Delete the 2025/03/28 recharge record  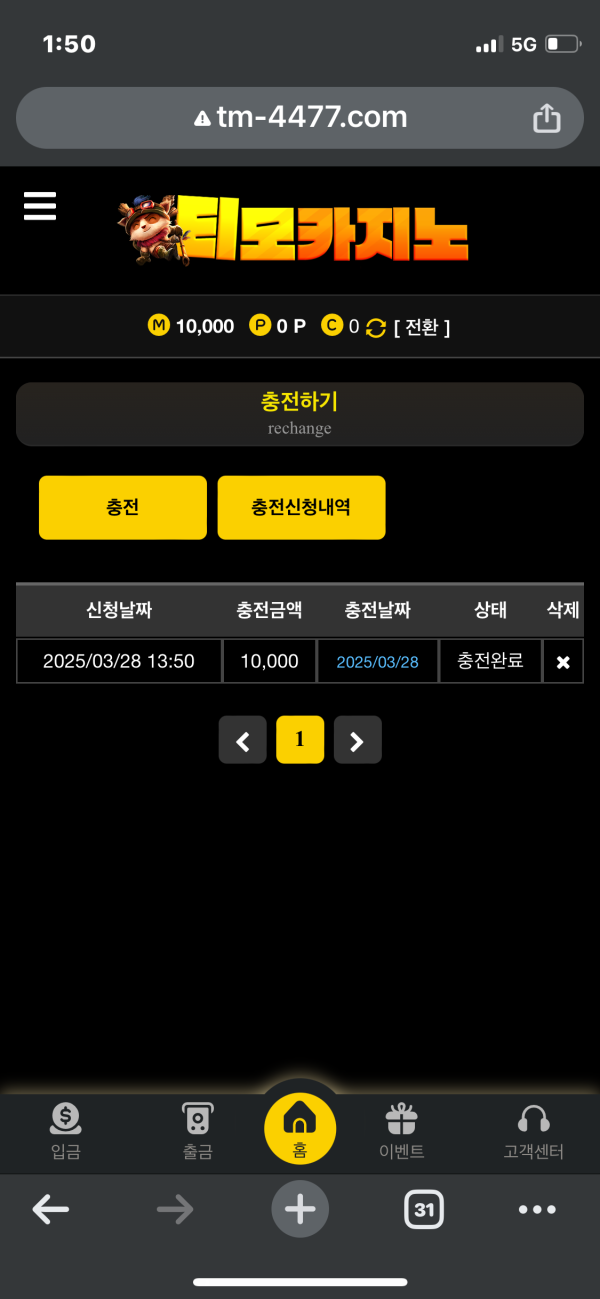563,662
